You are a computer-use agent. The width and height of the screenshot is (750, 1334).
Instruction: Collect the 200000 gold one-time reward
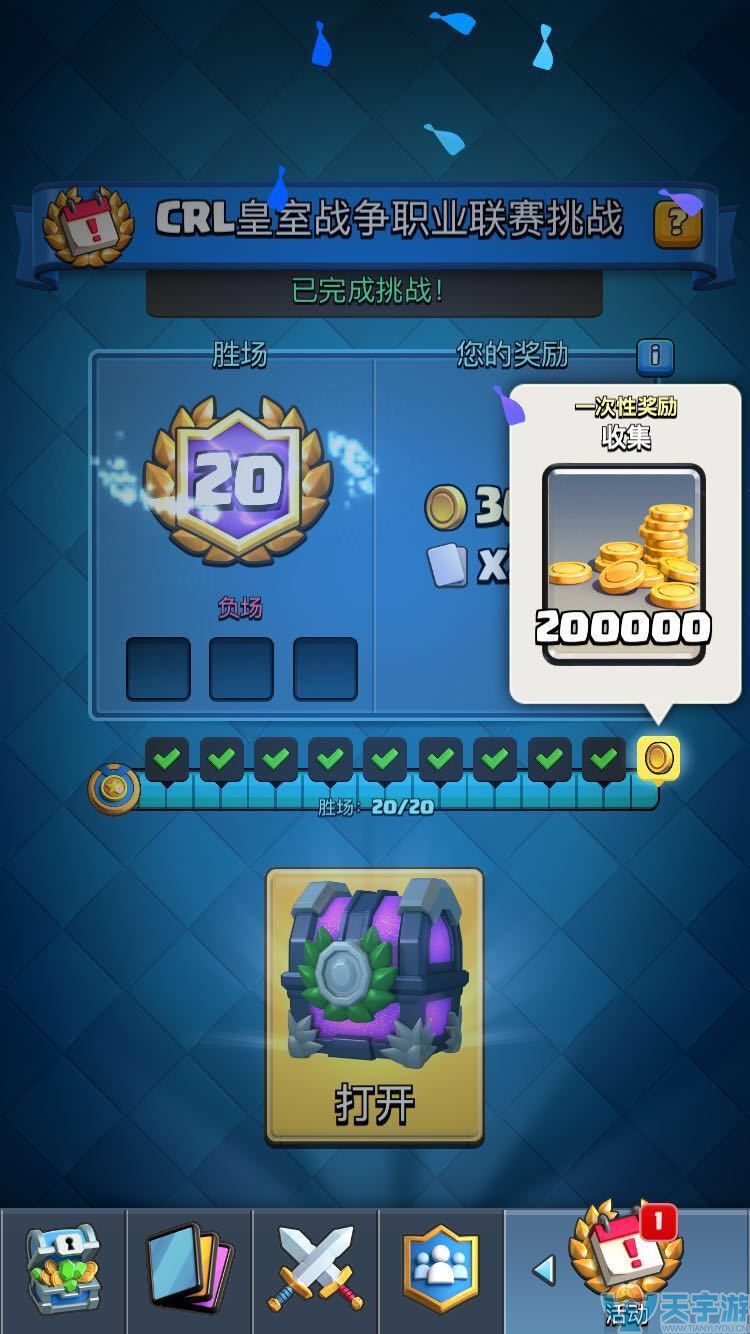pyautogui.click(x=624, y=563)
